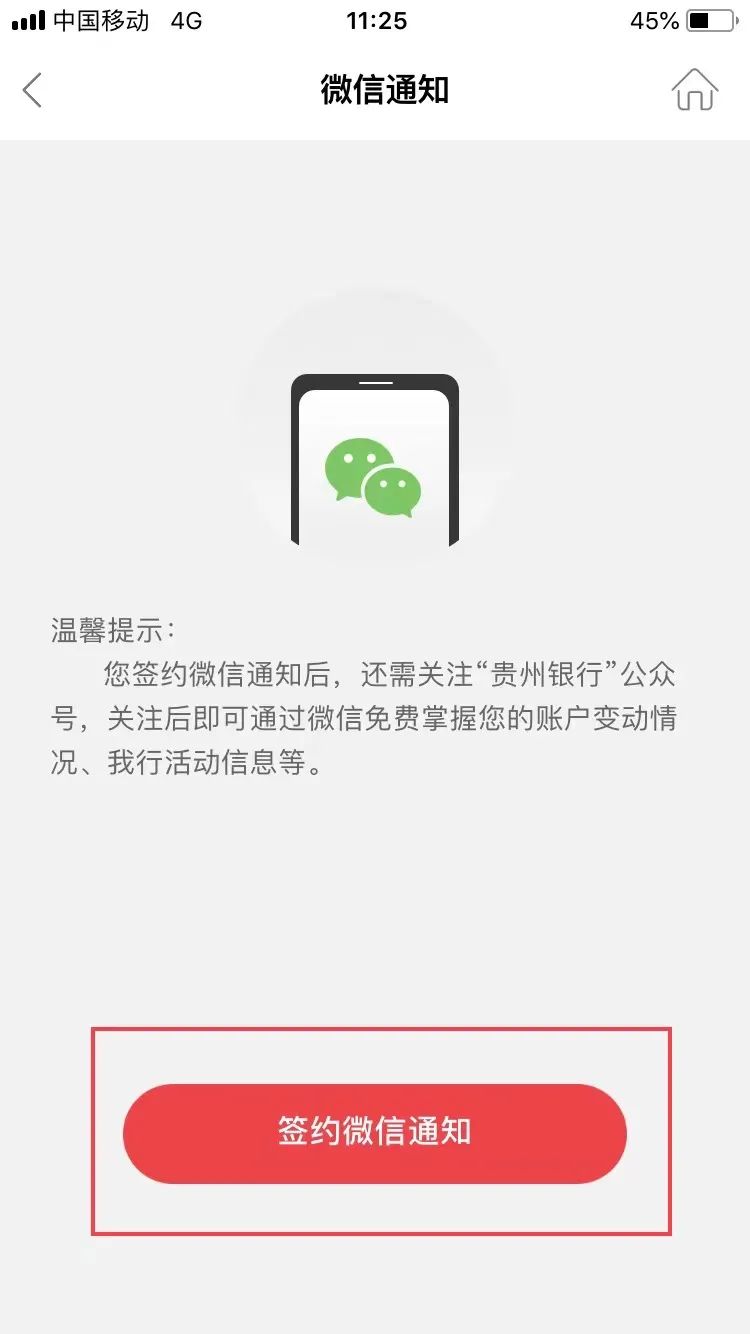Go to the home page via the house icon

(694, 90)
